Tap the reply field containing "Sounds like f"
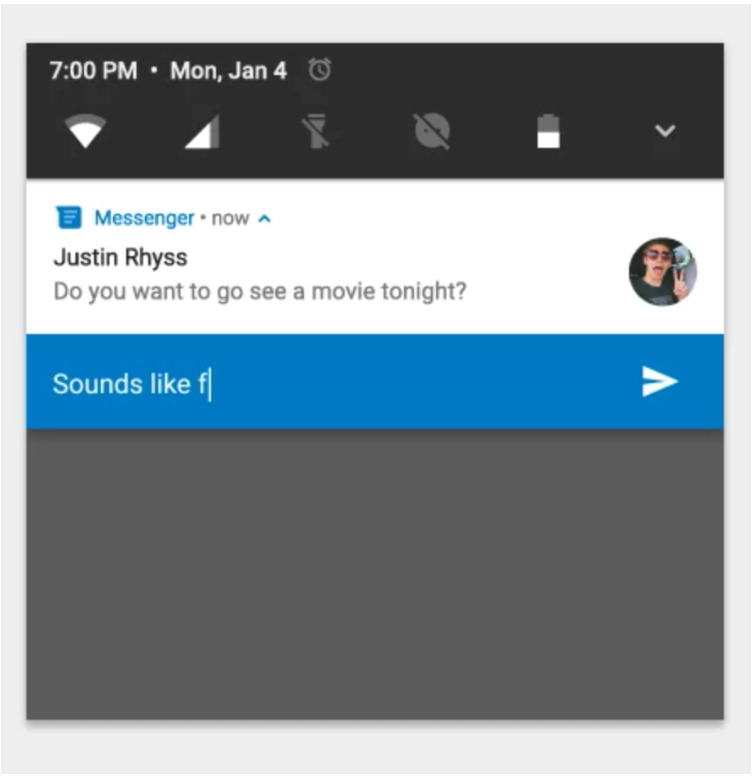The image size is (754, 777). [x=327, y=382]
